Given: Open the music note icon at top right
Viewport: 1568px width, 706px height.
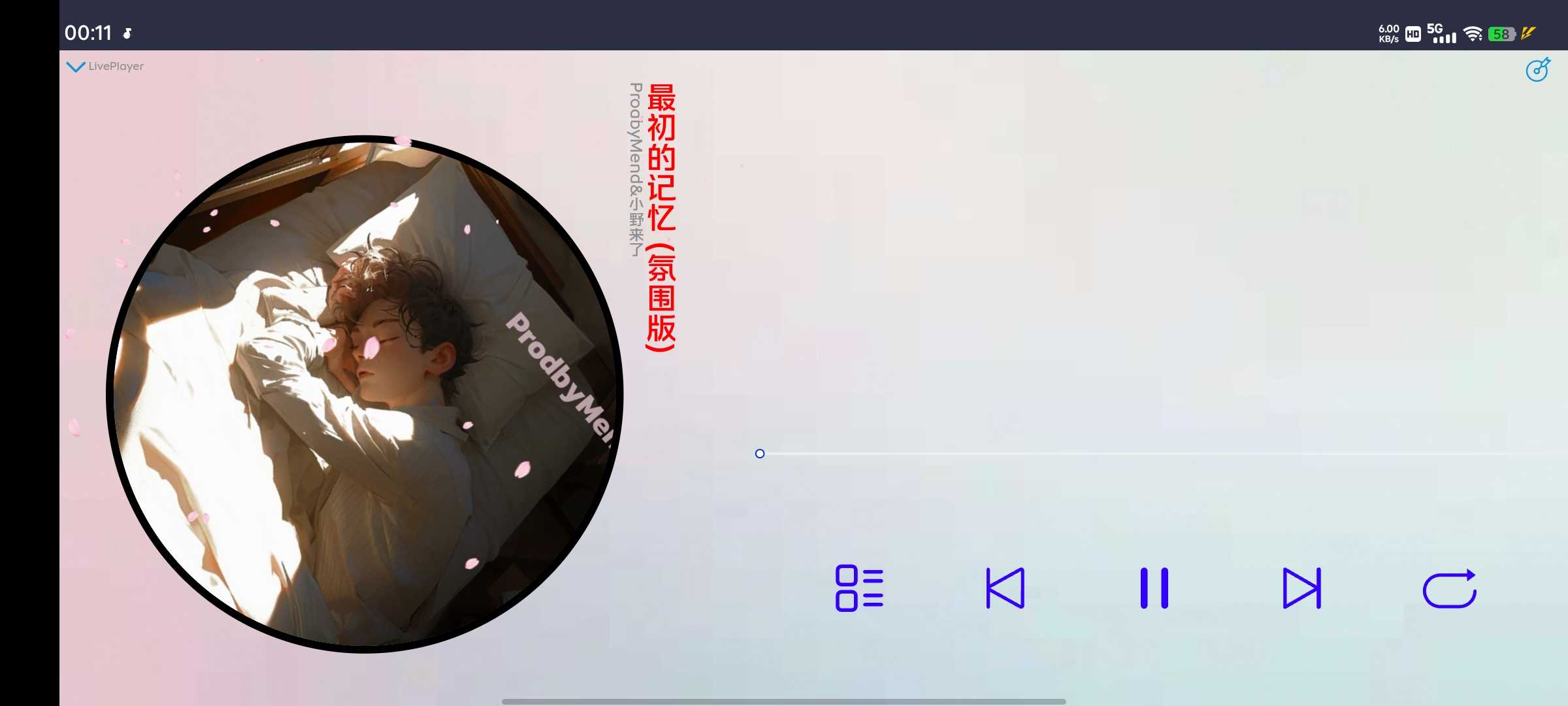Looking at the screenshot, I should (x=1537, y=69).
